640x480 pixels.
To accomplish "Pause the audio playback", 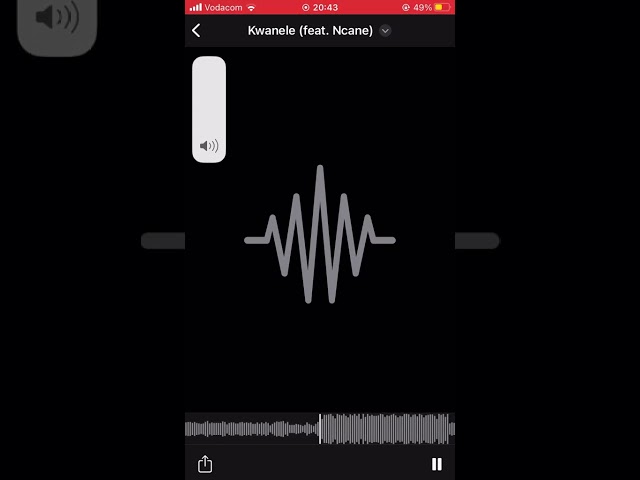I will pyautogui.click(x=436, y=464).
